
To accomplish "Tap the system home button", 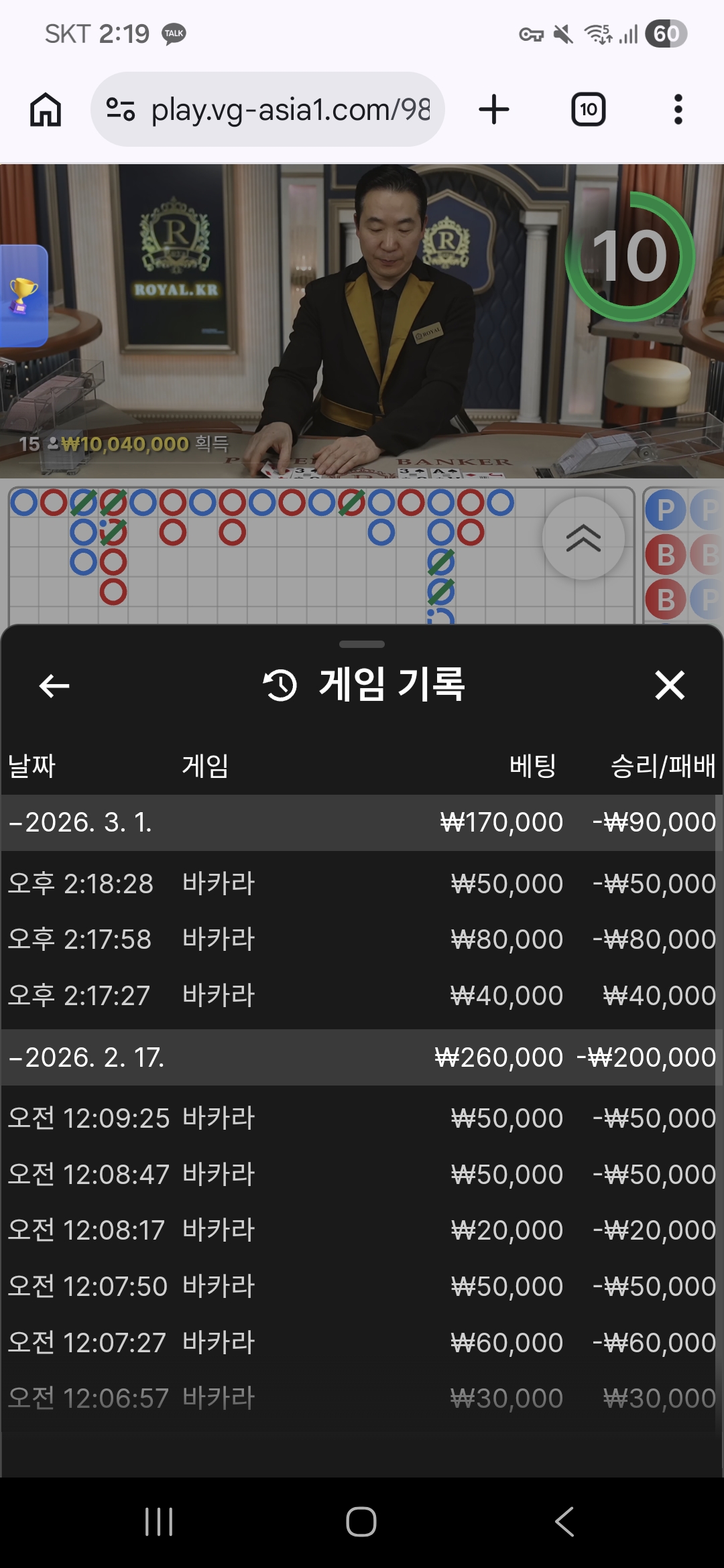I will (361, 1521).
